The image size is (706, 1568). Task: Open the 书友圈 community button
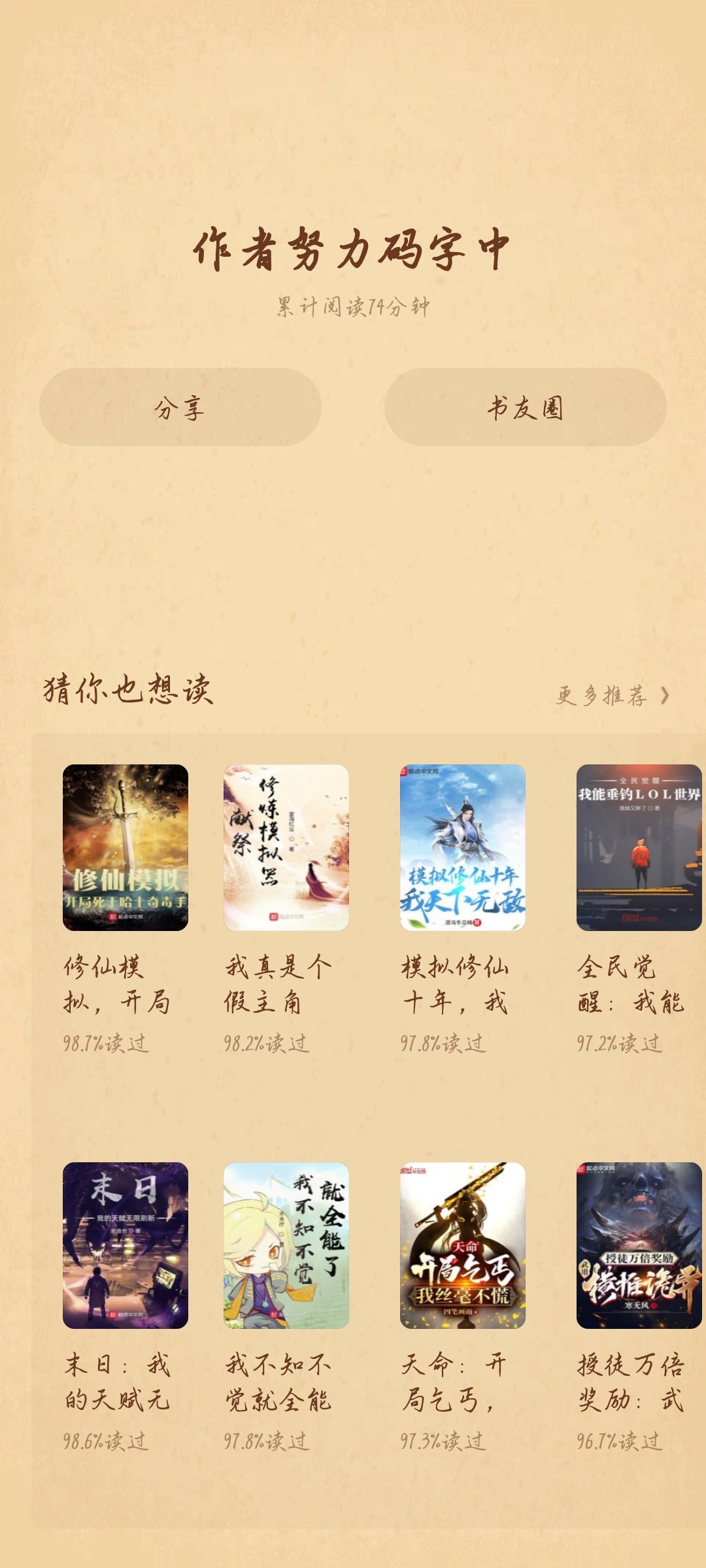click(525, 408)
